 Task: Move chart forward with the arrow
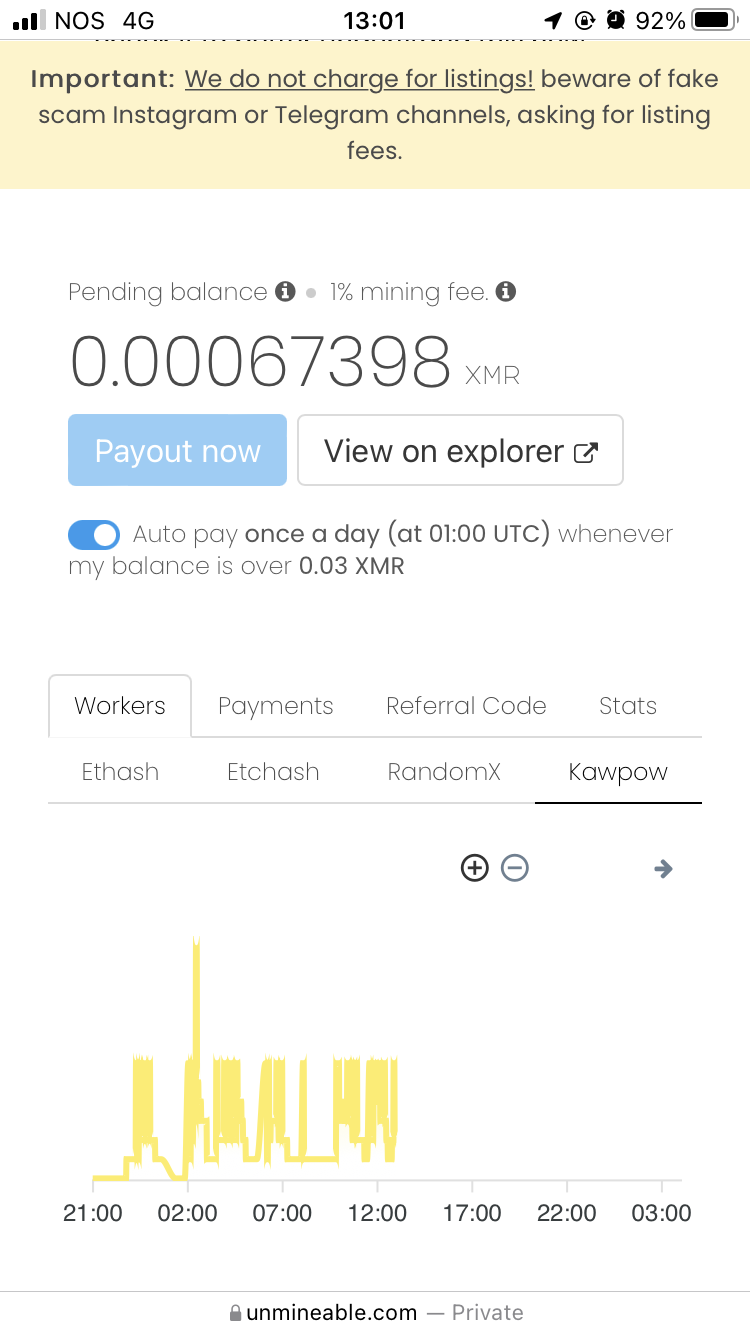click(x=662, y=868)
